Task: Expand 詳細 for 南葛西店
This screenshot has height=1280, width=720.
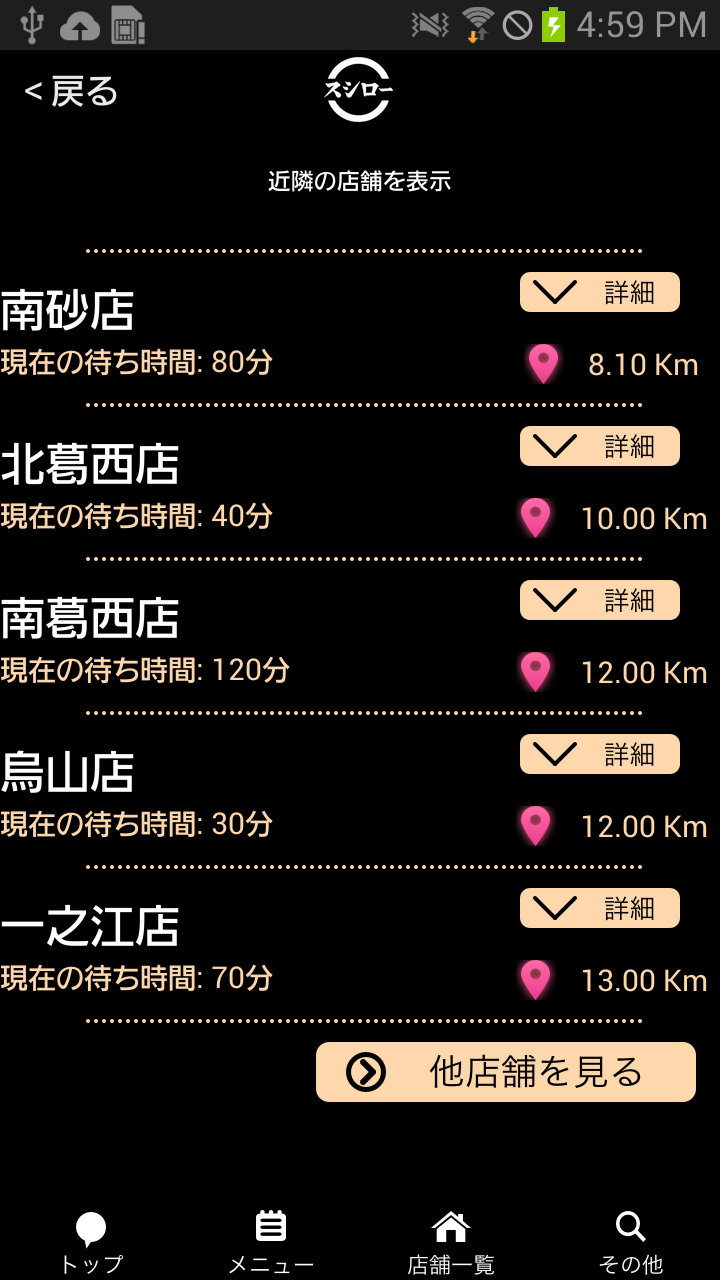Action: [x=599, y=600]
